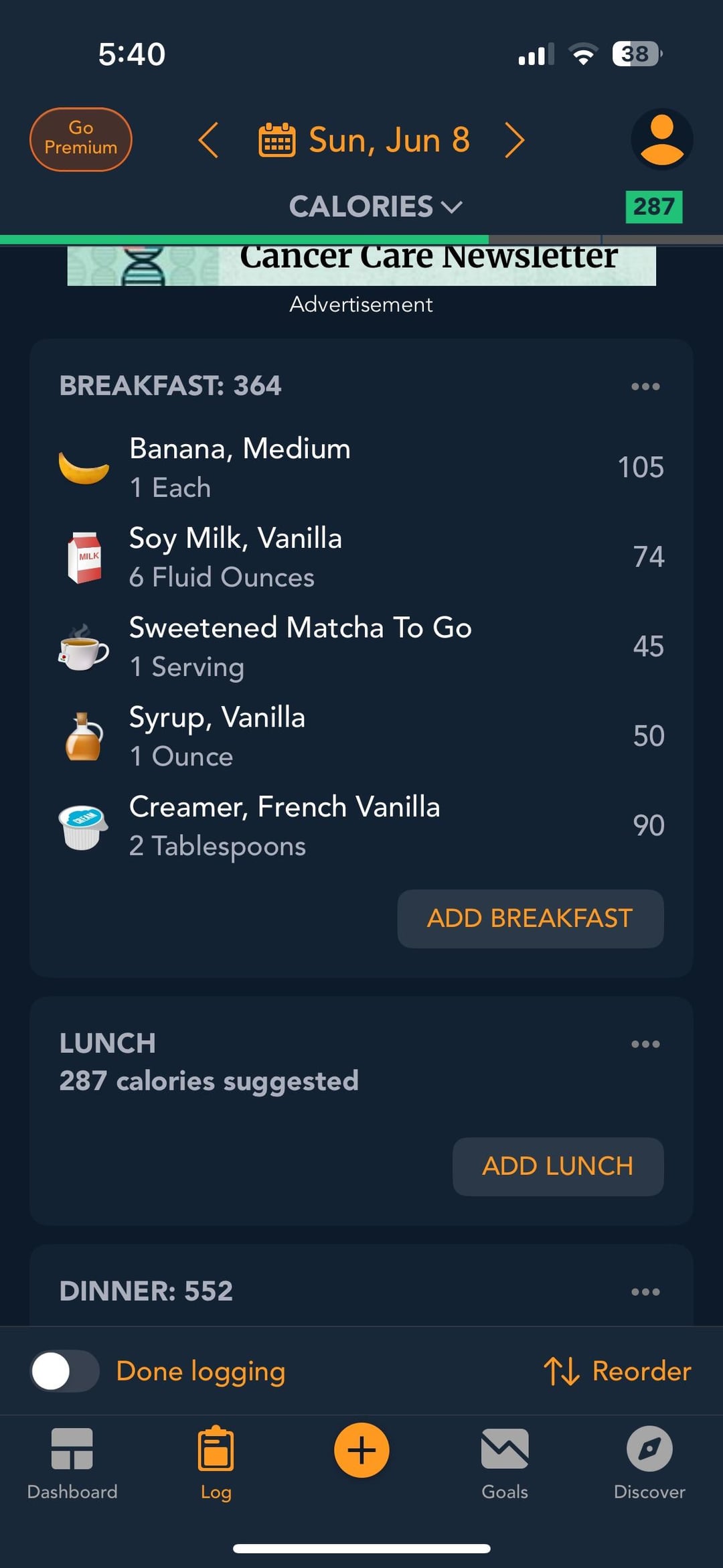Tap Add Lunch
The width and height of the screenshot is (723, 1568).
point(558,1166)
